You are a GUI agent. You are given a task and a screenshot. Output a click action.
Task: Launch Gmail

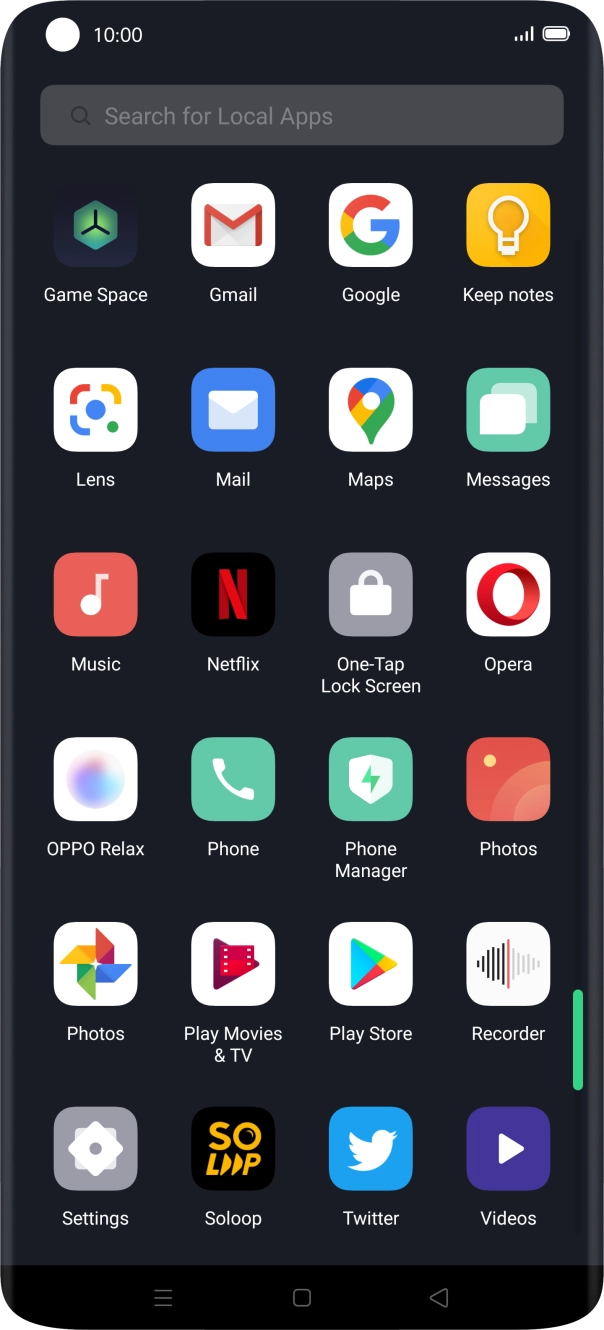pyautogui.click(x=233, y=225)
